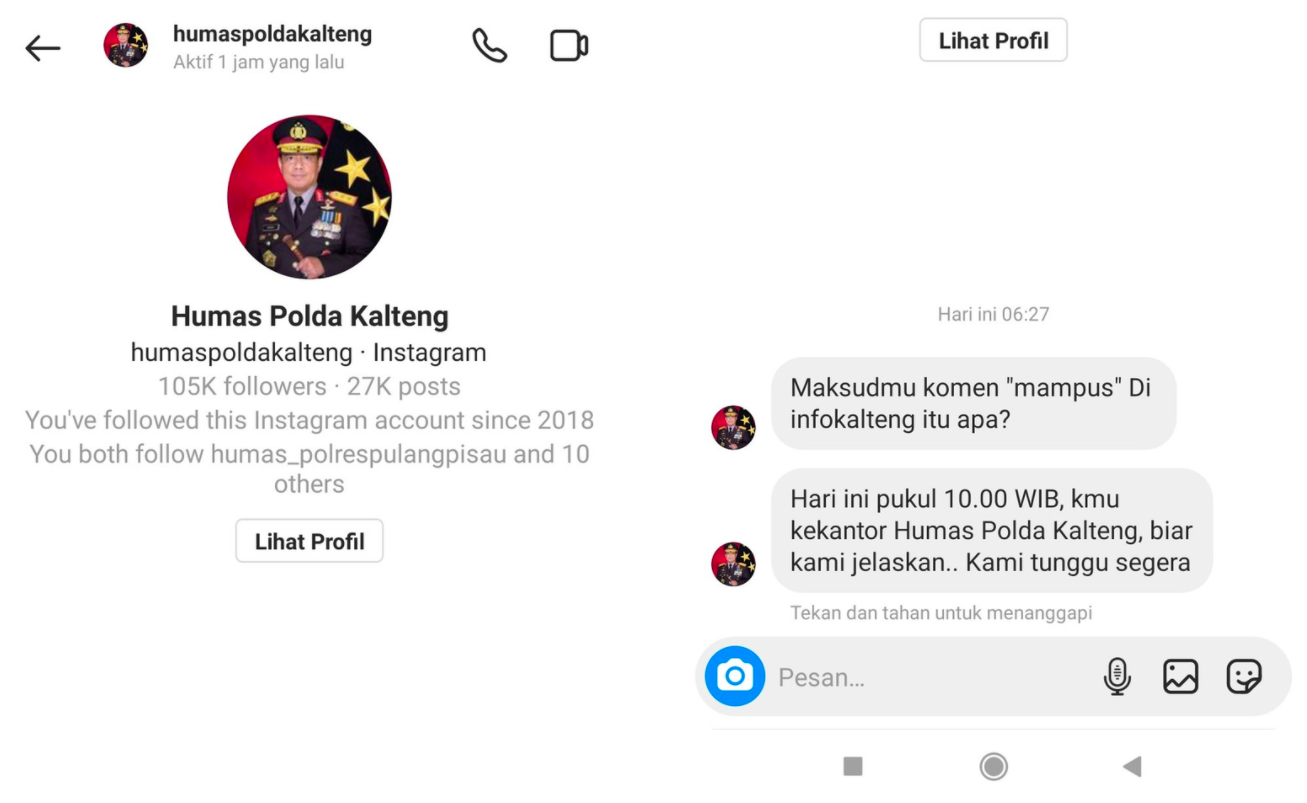1307x803 pixels.
Task: Tap Lihat Profil below the mutual follows text
Action: coord(309,541)
